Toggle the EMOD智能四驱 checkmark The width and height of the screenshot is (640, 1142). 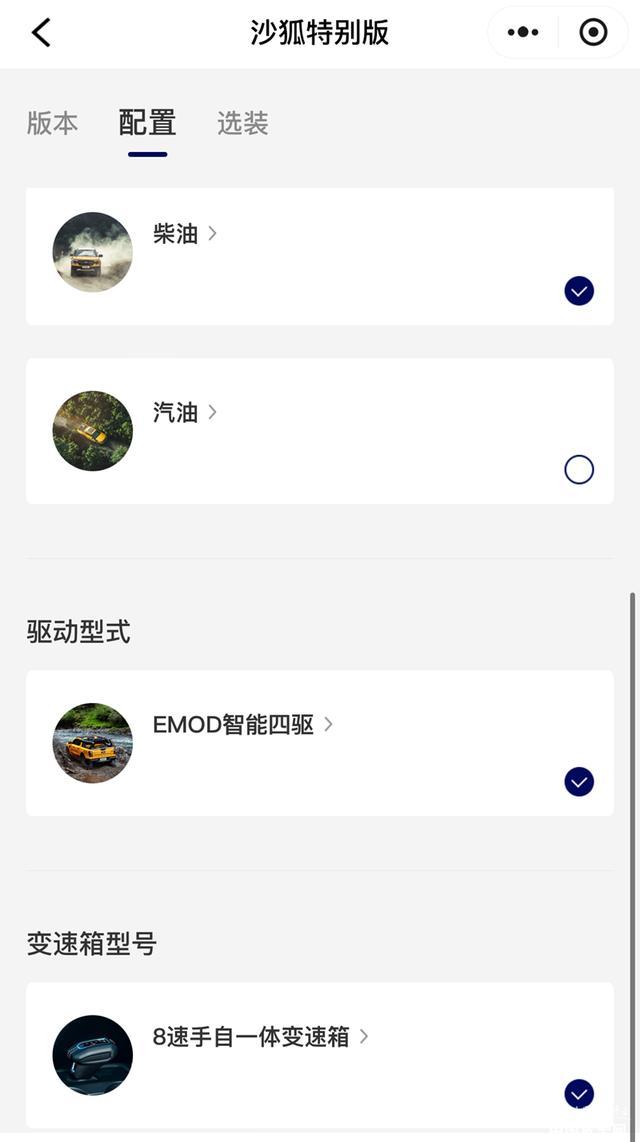[579, 781]
